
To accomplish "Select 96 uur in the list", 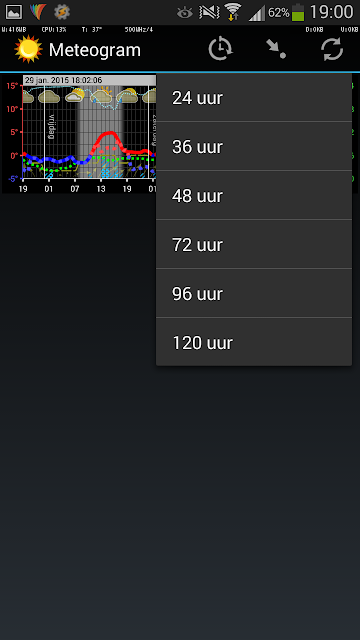I will pos(254,293).
